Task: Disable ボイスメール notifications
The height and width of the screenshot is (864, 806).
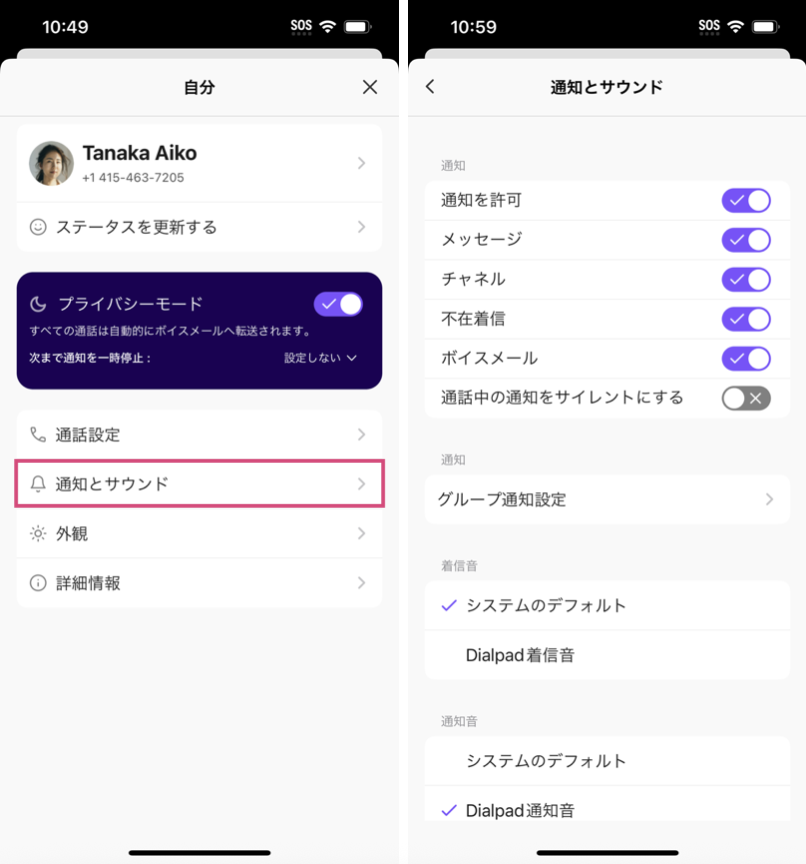Action: (746, 358)
